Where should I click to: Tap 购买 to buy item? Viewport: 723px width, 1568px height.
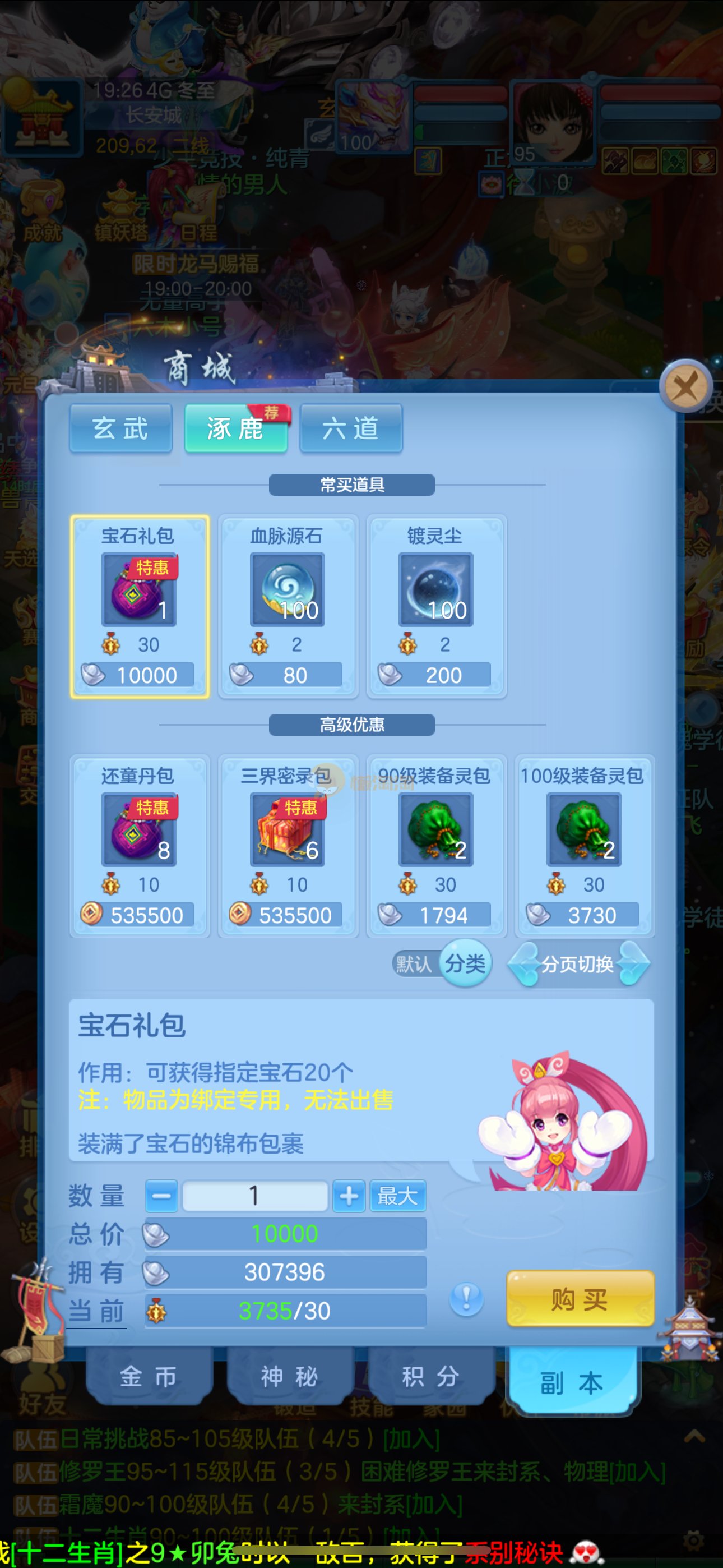click(x=580, y=1298)
